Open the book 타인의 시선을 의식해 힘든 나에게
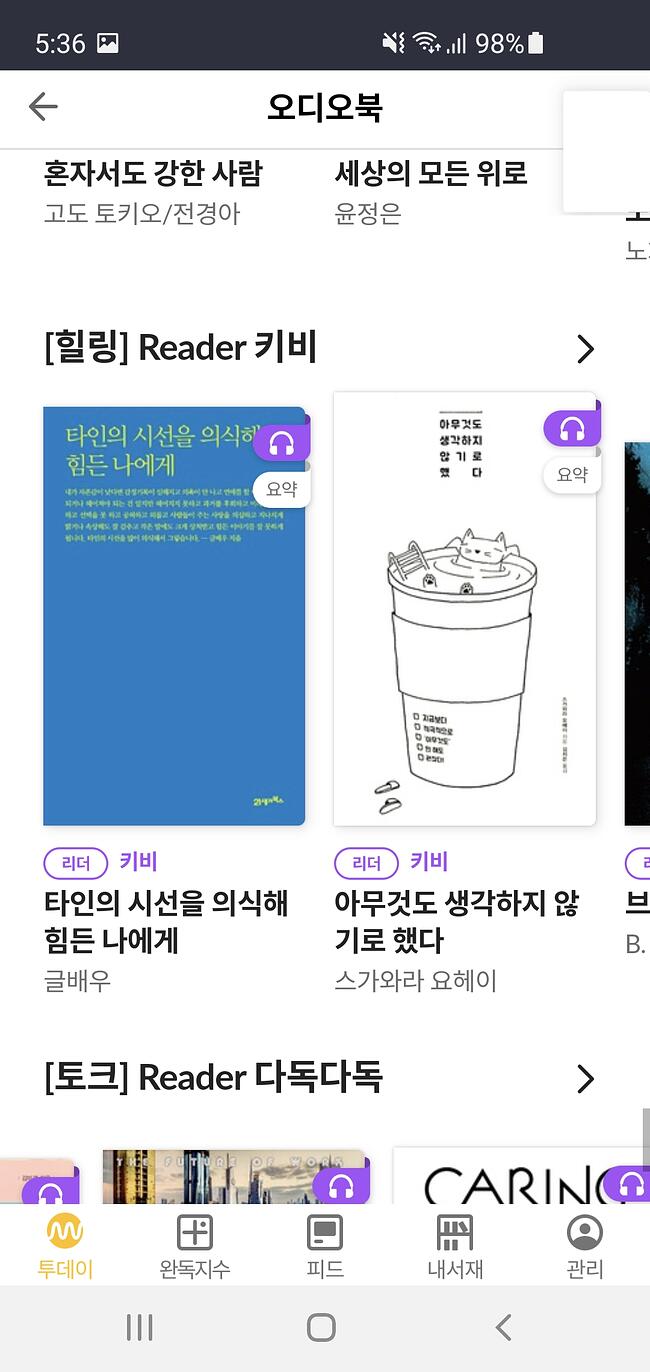This screenshot has height=1372, width=650. (174, 615)
